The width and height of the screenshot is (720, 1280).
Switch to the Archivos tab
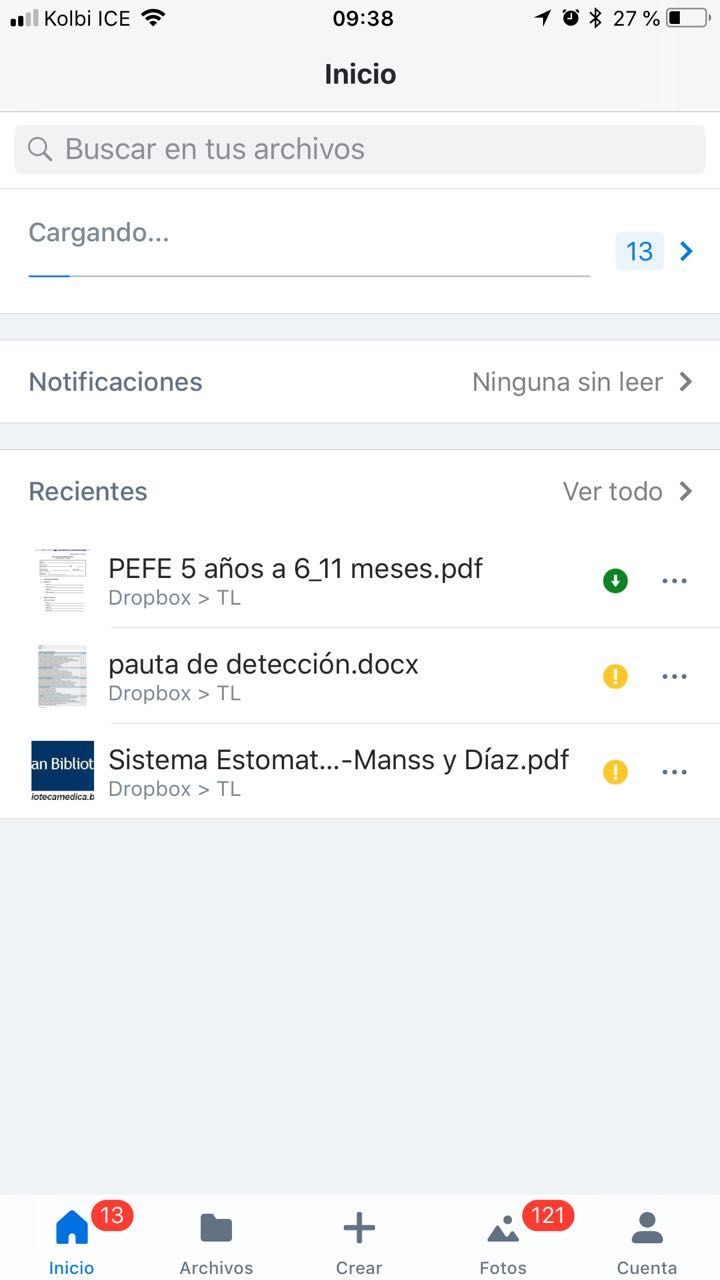[216, 1230]
